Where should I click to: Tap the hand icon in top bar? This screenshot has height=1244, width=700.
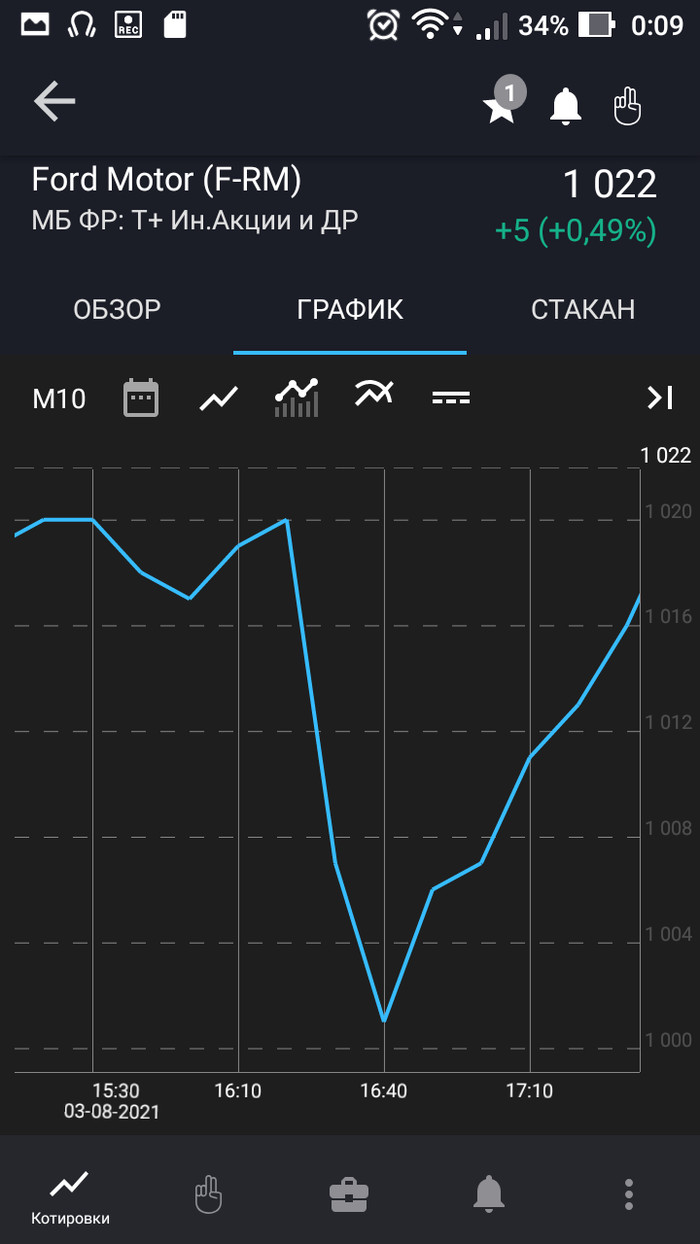tap(626, 104)
